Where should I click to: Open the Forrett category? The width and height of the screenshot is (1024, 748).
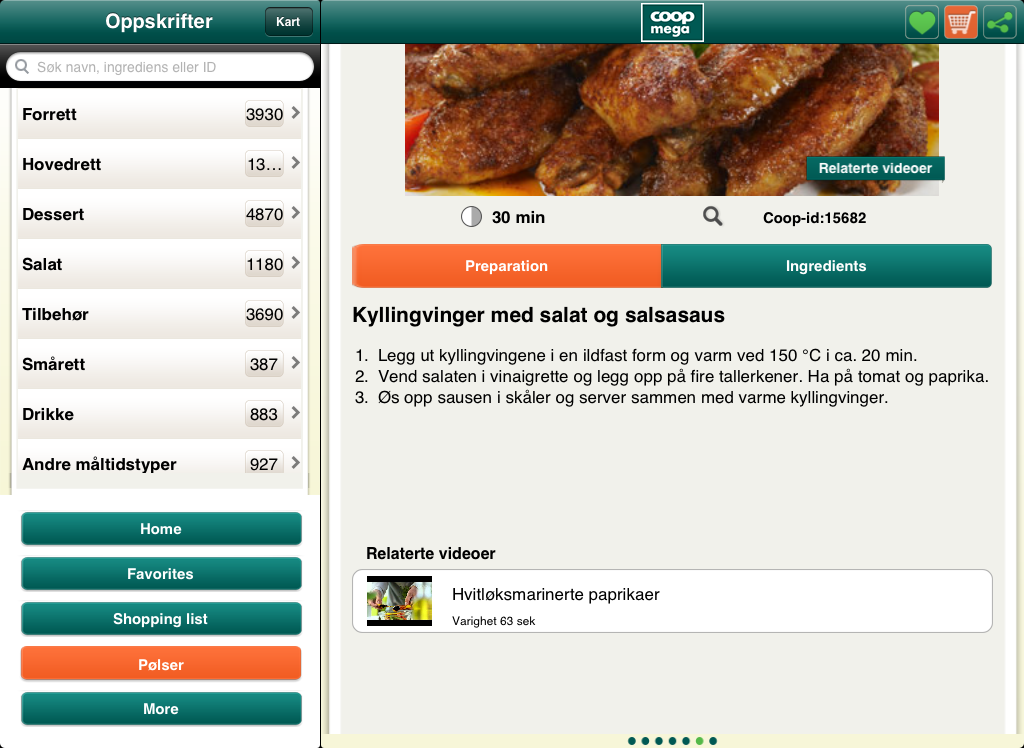tap(160, 114)
